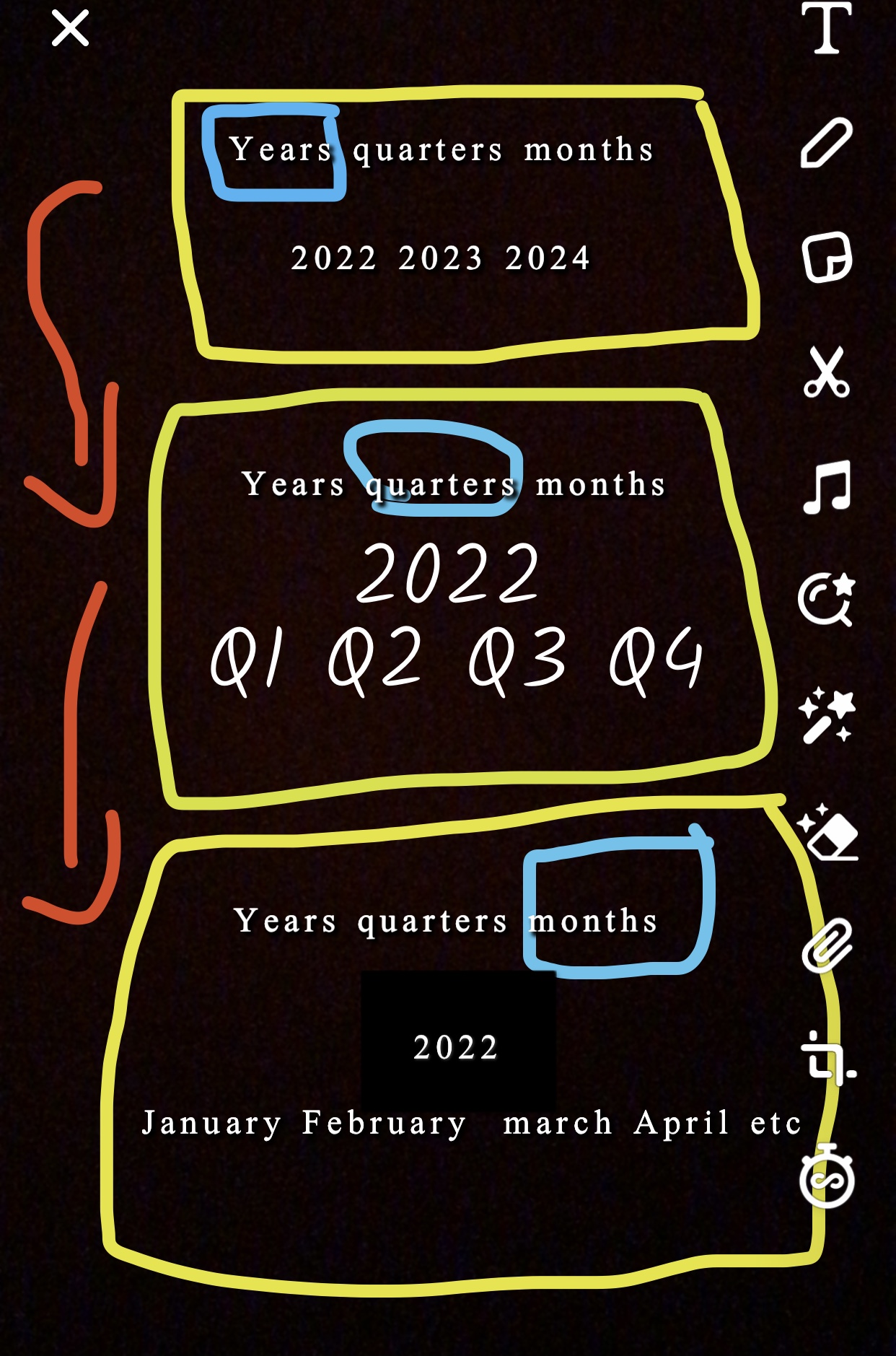Select the pencil drawing tool
The width and height of the screenshot is (896, 1356).
(x=827, y=143)
